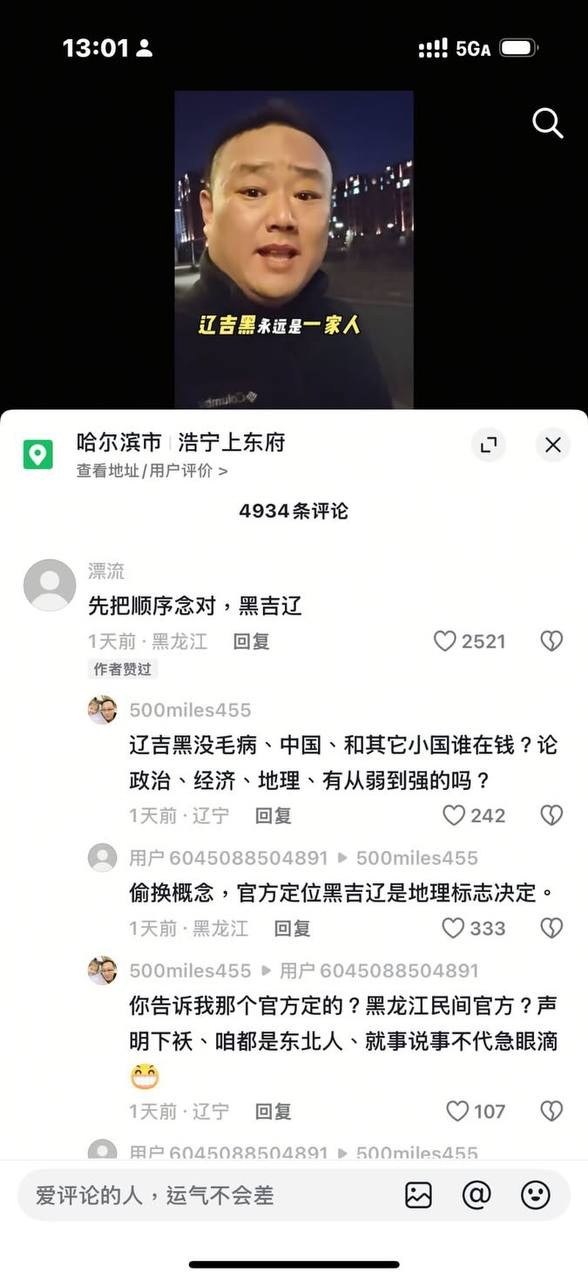
Task: Expand the comments panel to full screen
Action: (488, 445)
